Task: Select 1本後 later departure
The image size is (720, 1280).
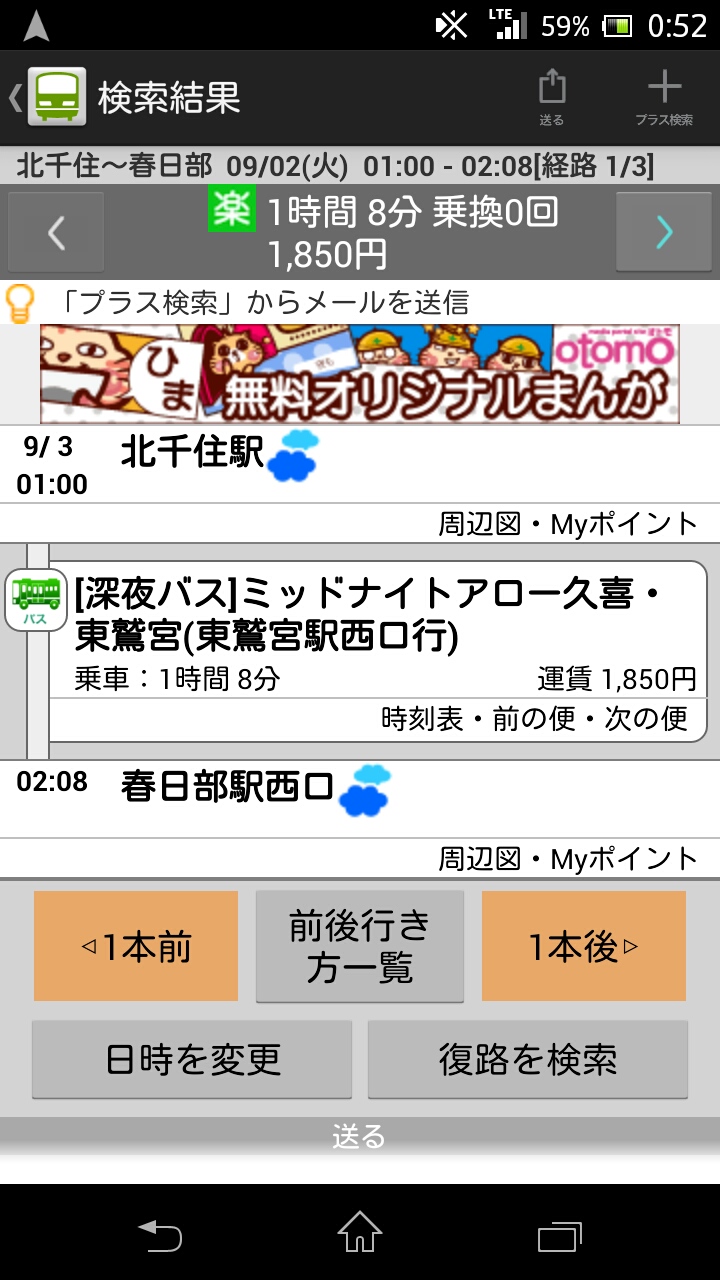Action: point(584,946)
